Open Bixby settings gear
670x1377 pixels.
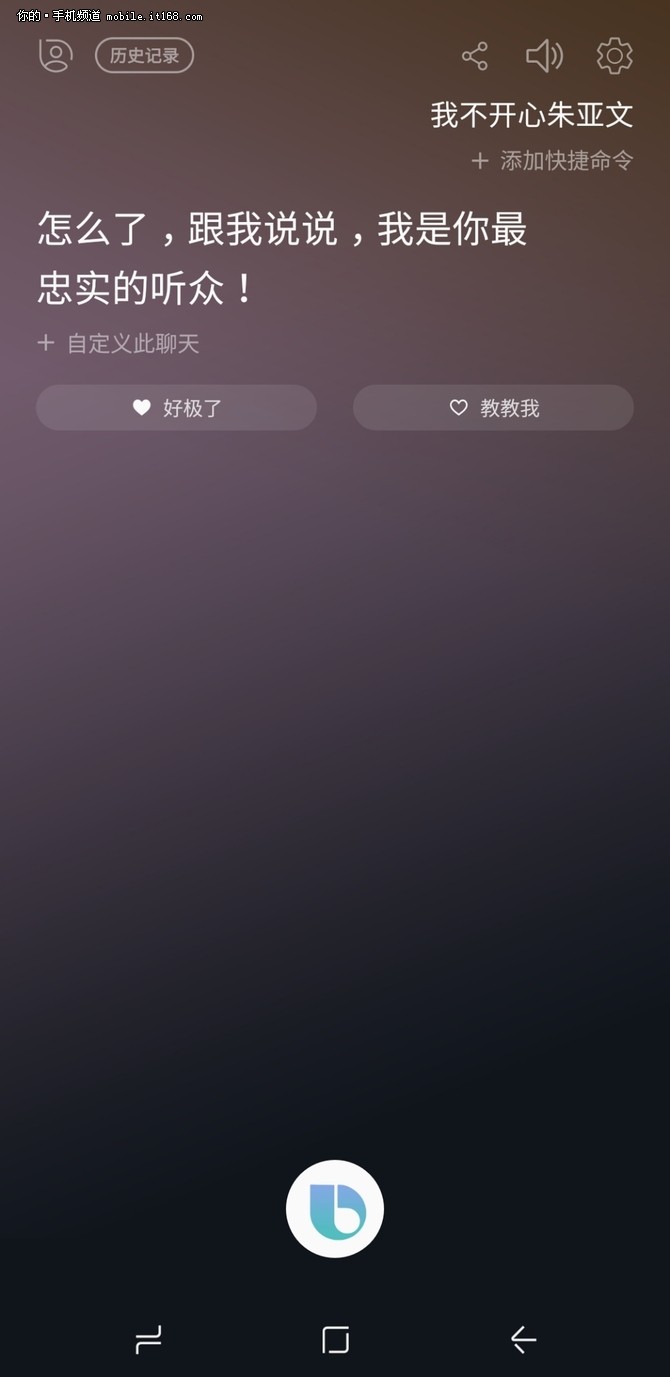coord(614,56)
